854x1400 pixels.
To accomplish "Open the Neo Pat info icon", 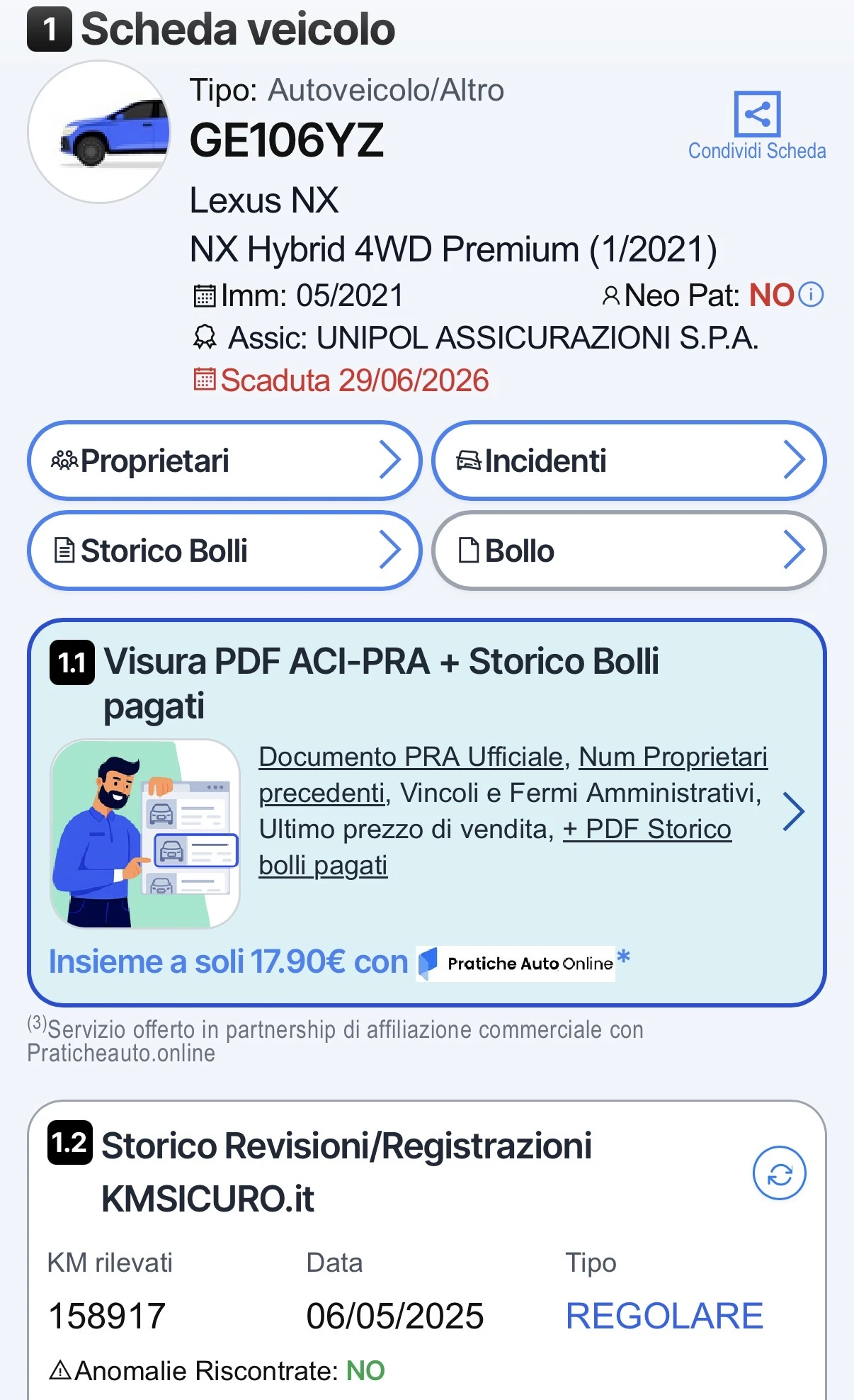I will (811, 295).
